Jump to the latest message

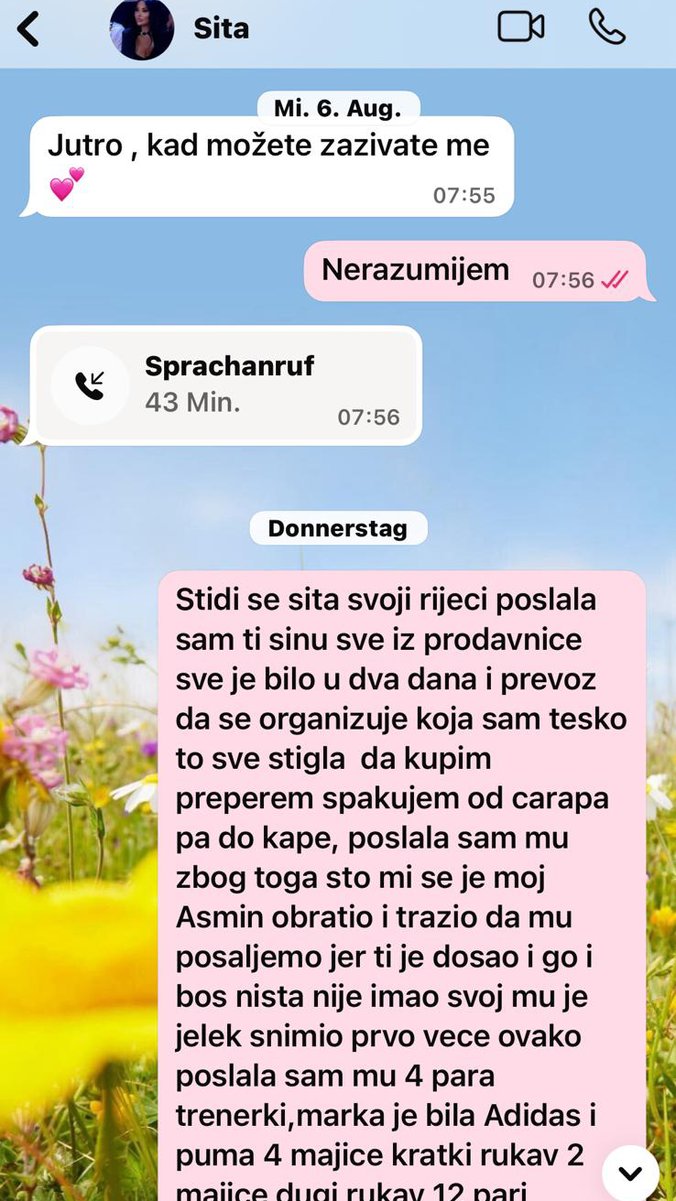tap(631, 1173)
